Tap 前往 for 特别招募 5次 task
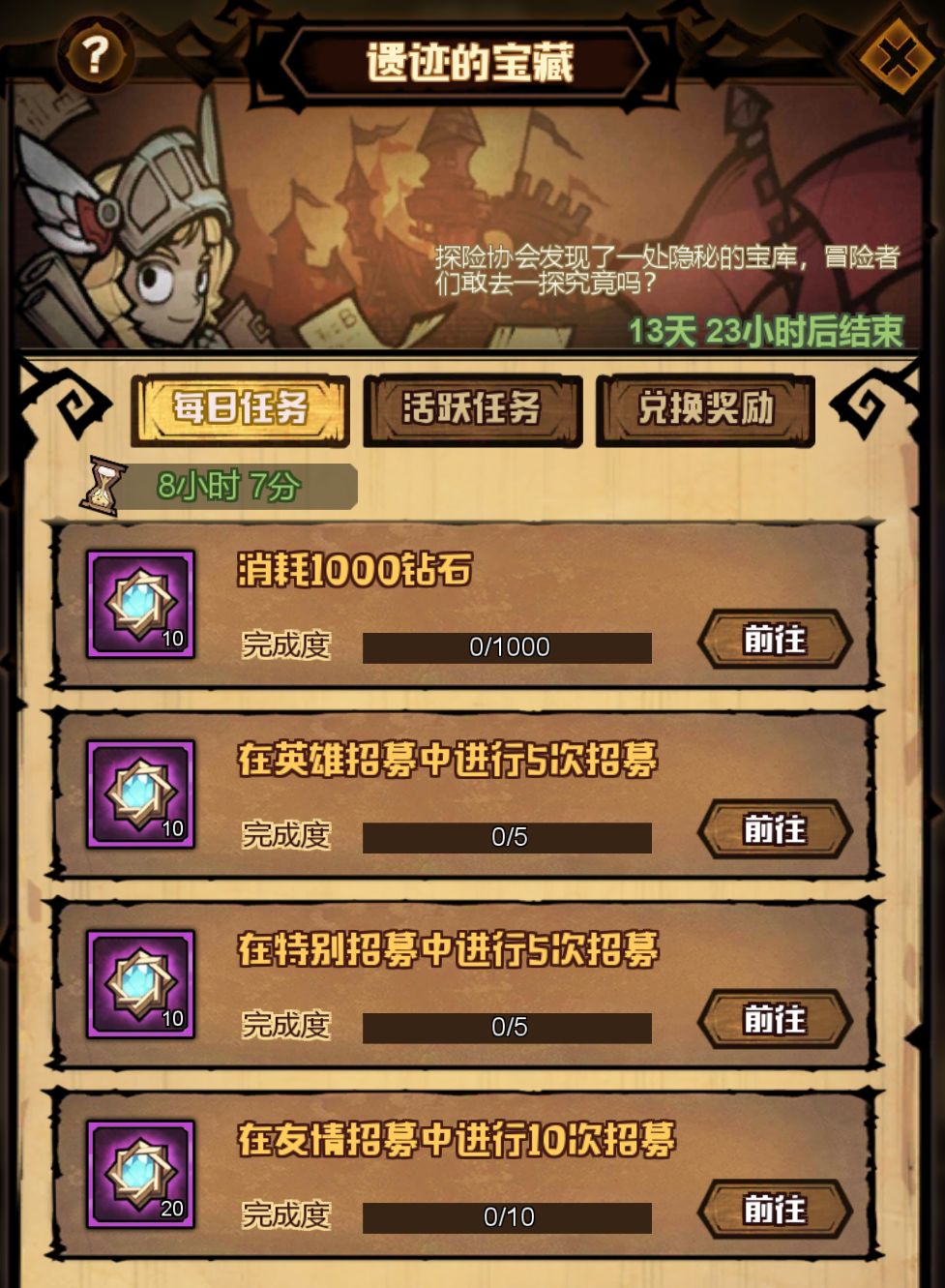The width and height of the screenshot is (945, 1288). click(x=774, y=1019)
